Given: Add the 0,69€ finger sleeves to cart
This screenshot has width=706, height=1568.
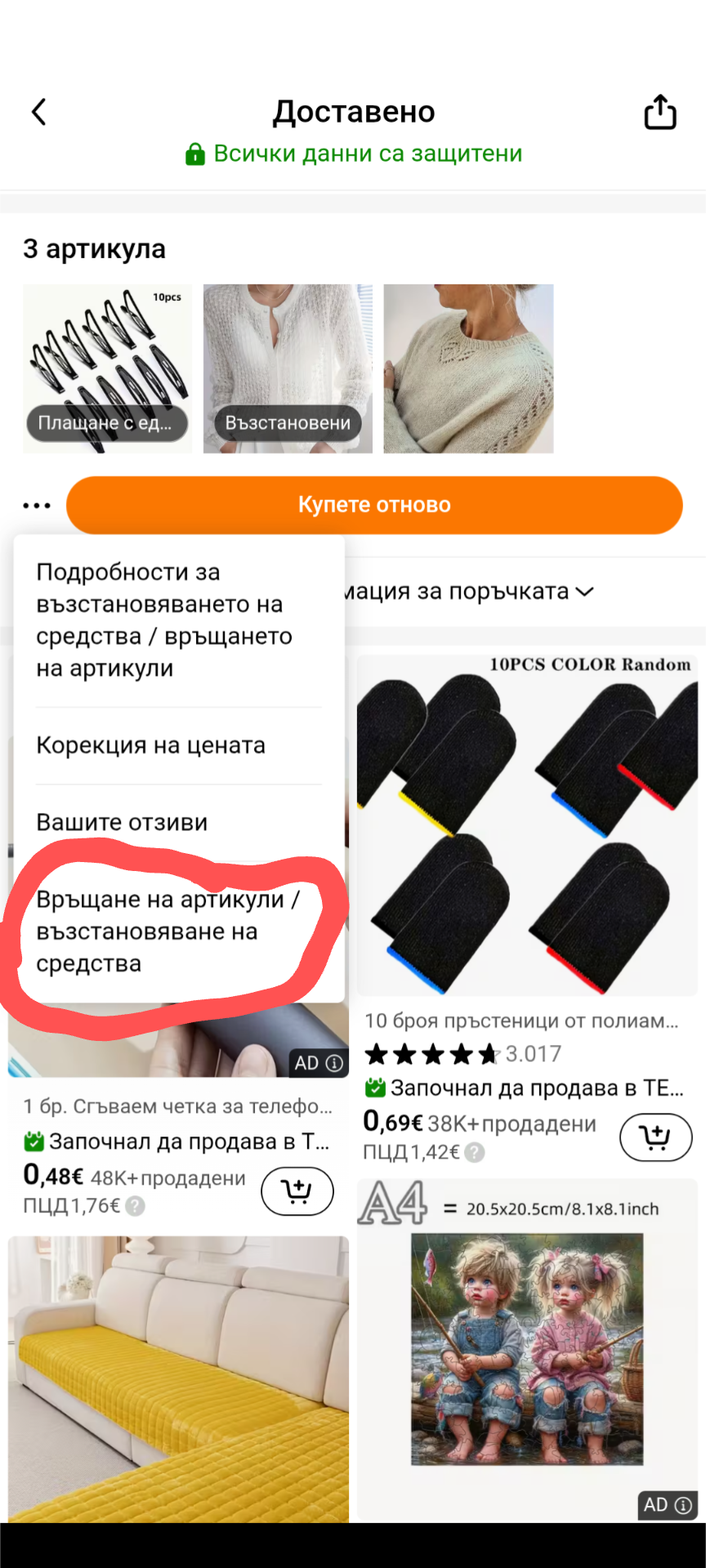Looking at the screenshot, I should 655,1137.
